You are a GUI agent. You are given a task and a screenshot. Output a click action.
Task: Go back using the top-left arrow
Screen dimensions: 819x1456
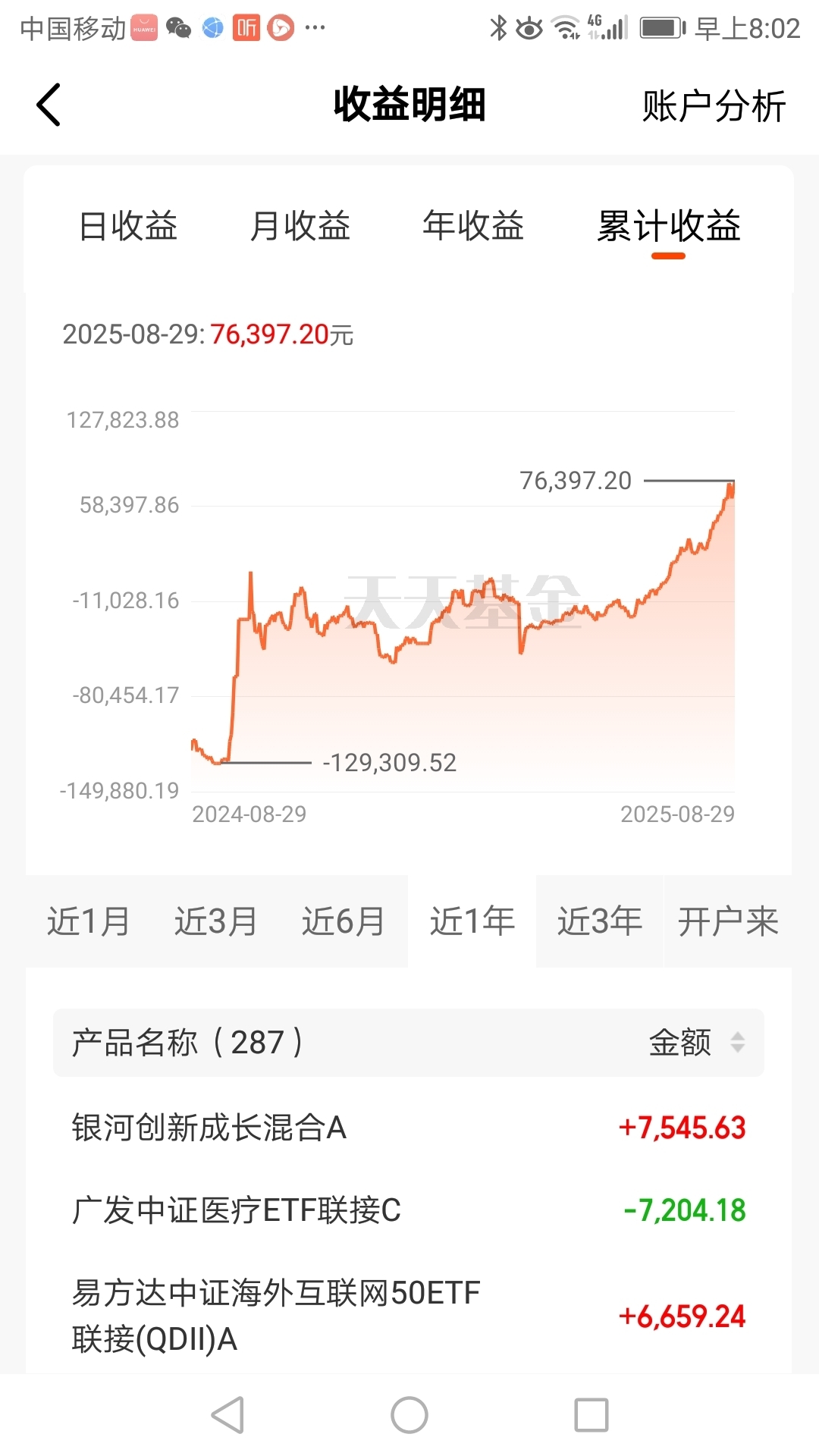pos(49,105)
